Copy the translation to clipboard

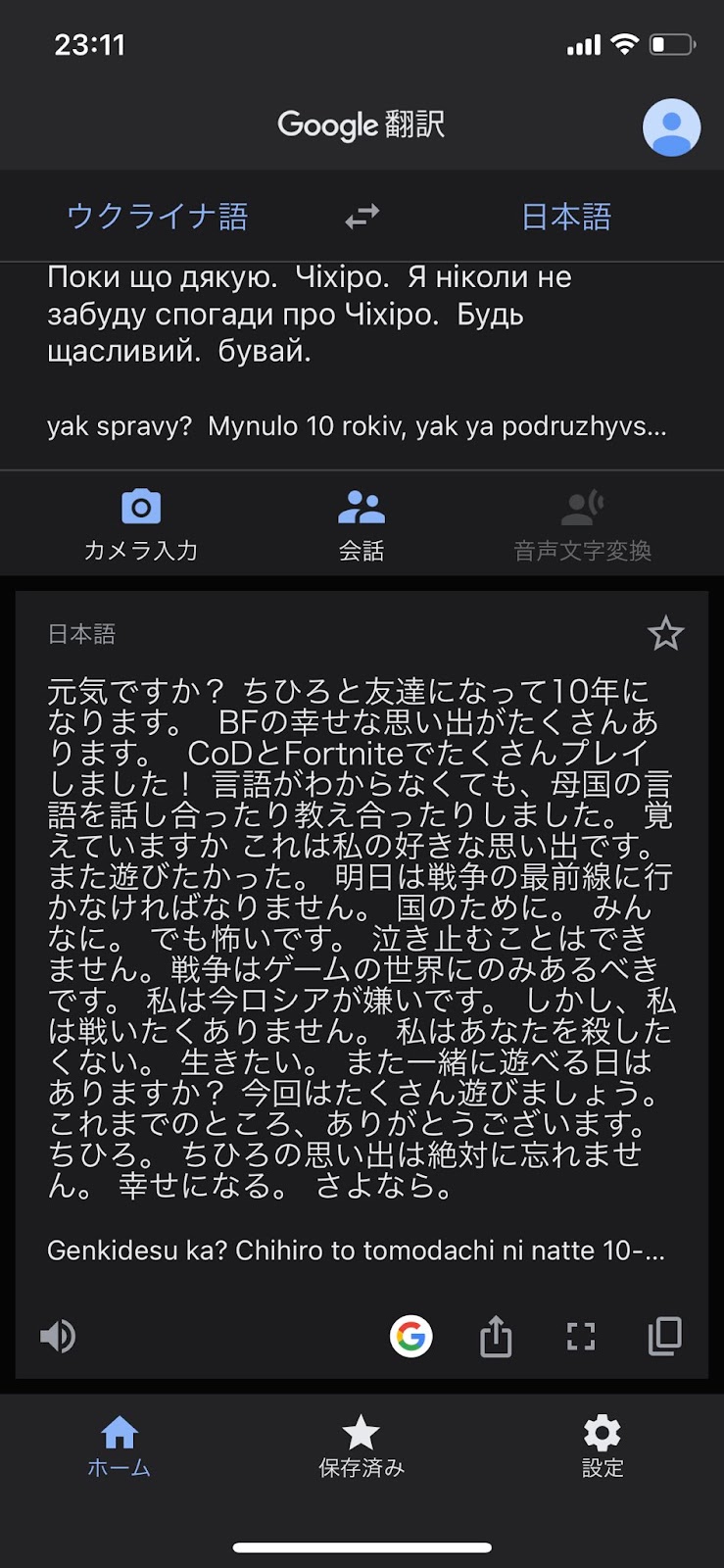[664, 1336]
